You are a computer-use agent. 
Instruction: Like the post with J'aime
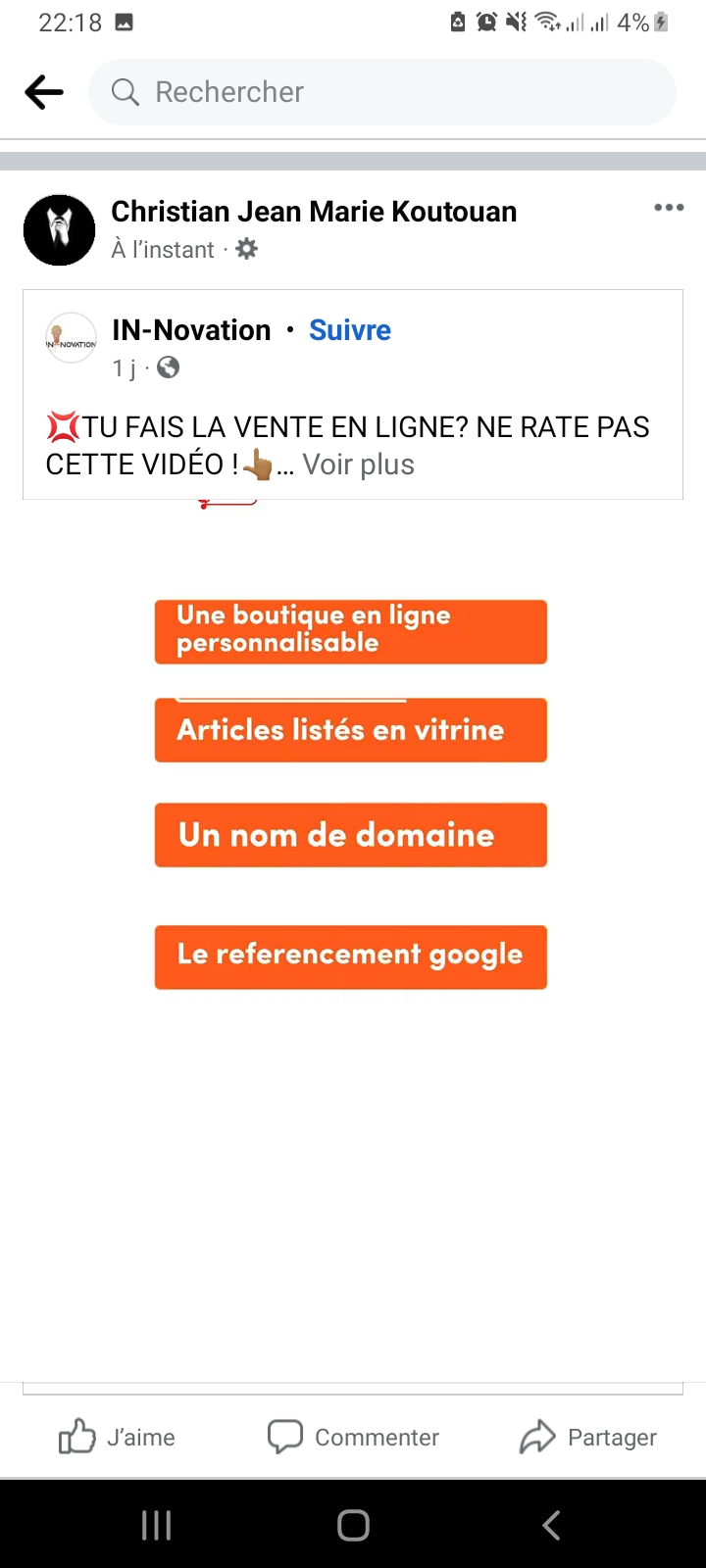tap(118, 1437)
